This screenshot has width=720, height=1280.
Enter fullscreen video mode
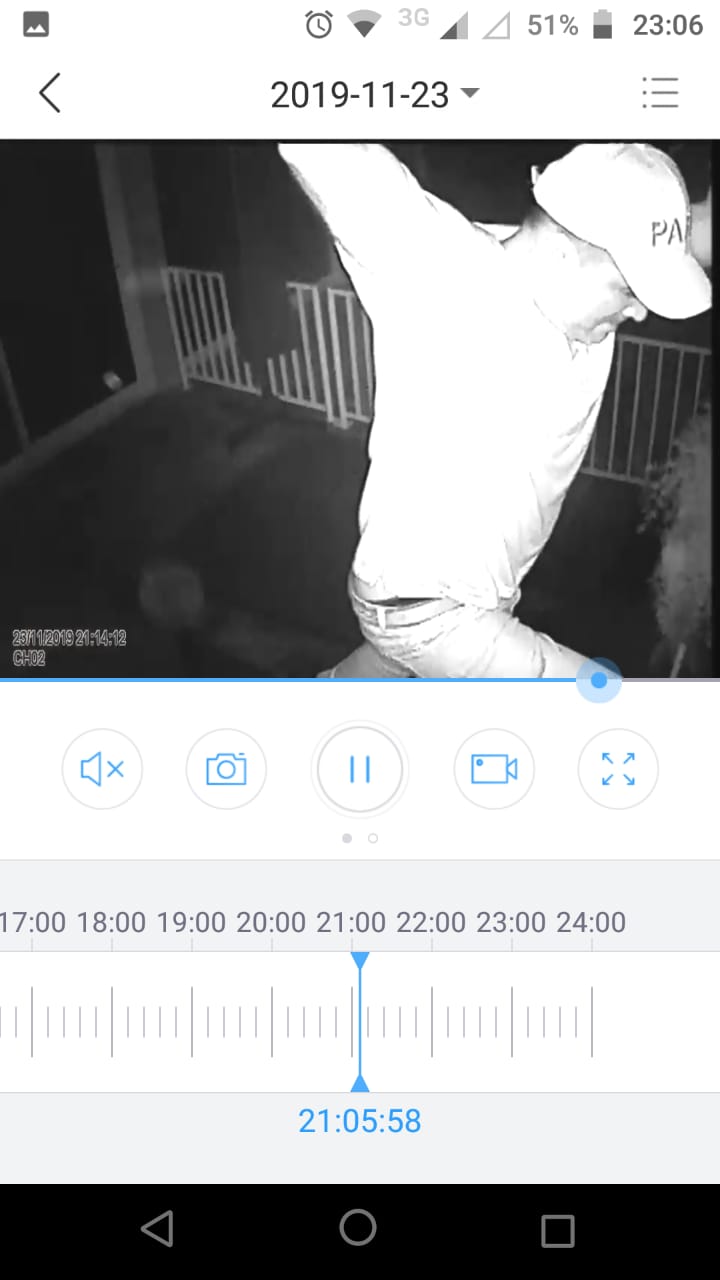tap(618, 769)
